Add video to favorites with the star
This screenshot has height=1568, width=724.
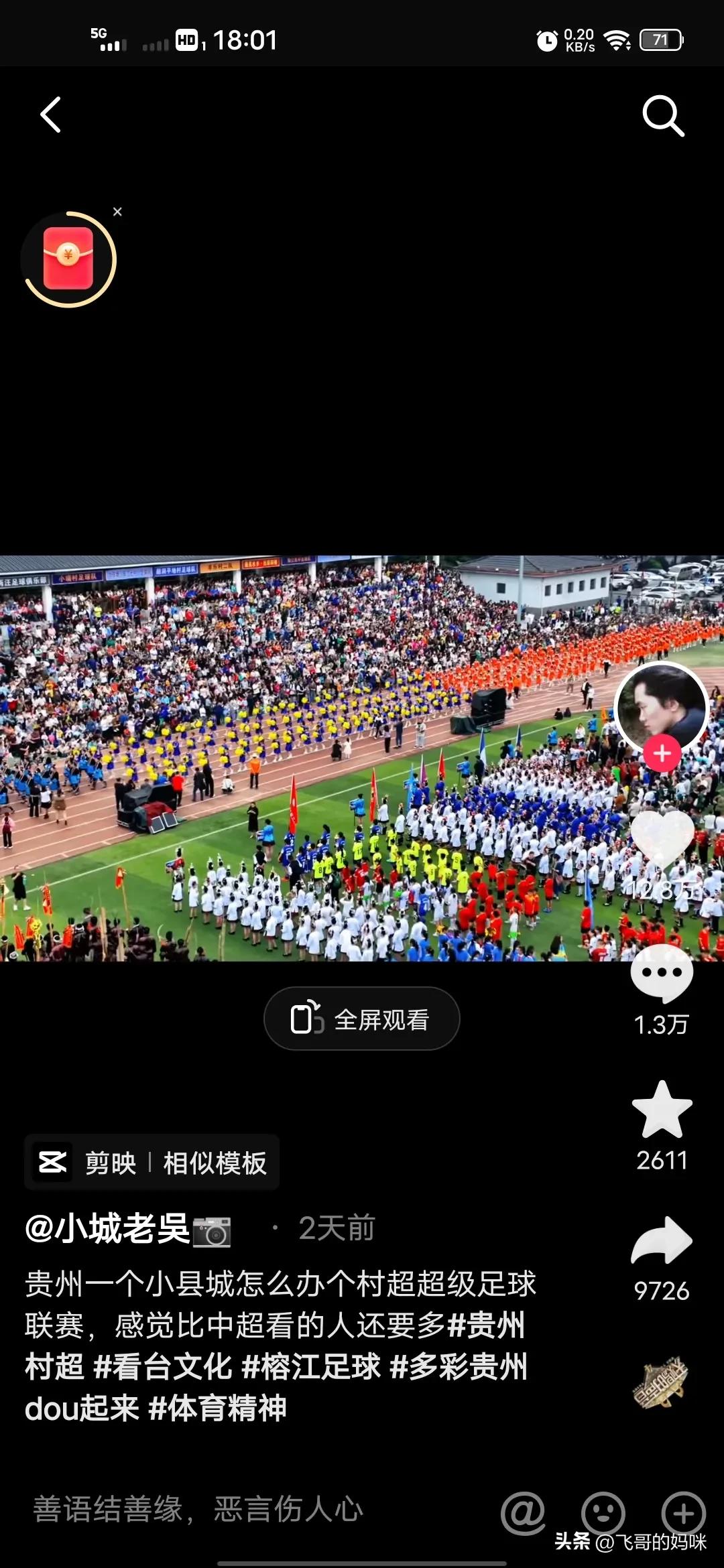click(662, 1111)
